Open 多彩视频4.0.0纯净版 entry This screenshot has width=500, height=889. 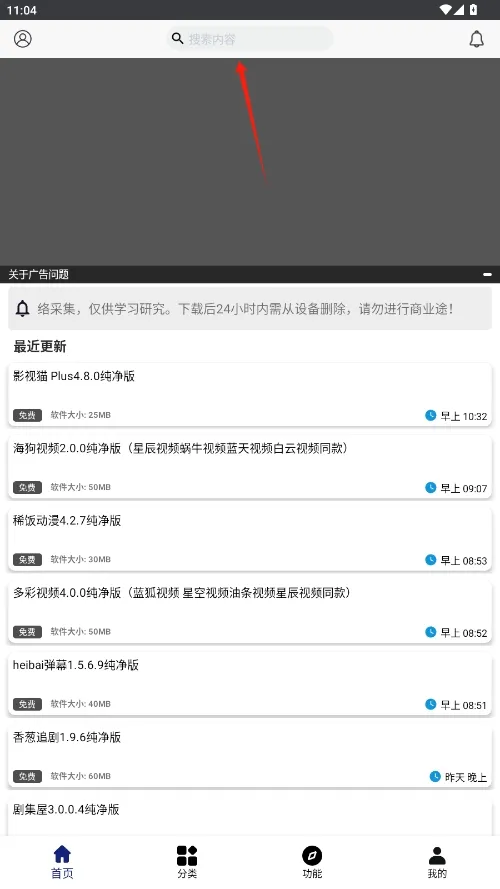(249, 611)
